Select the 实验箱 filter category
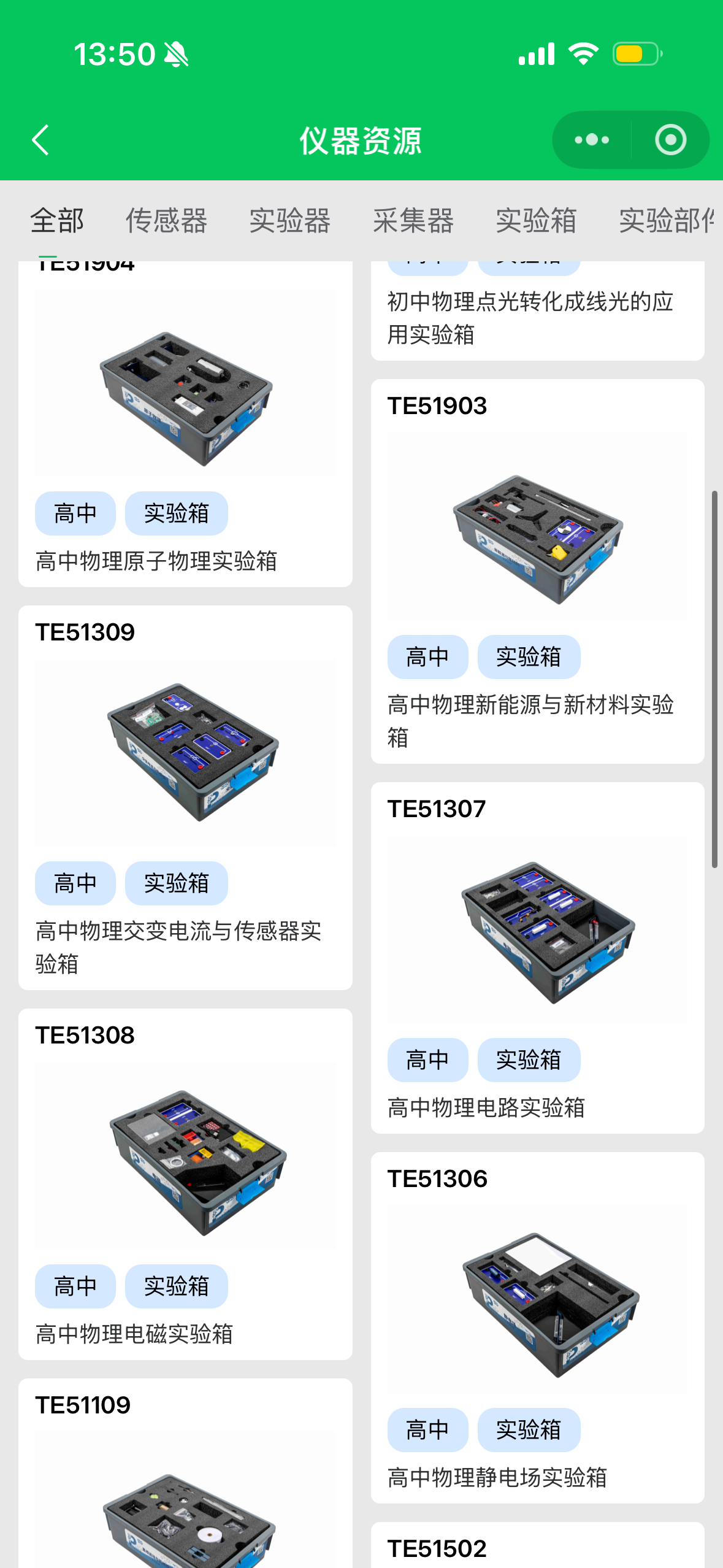723x1568 pixels. (536, 220)
